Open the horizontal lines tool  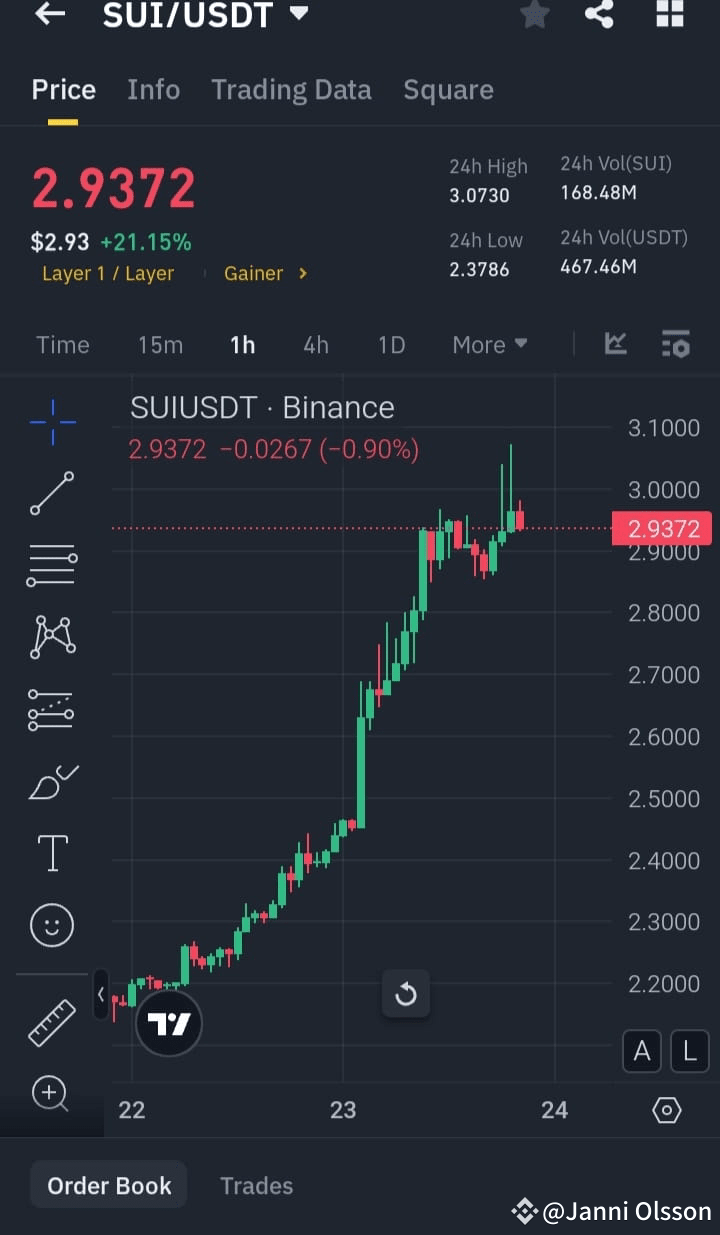51,565
